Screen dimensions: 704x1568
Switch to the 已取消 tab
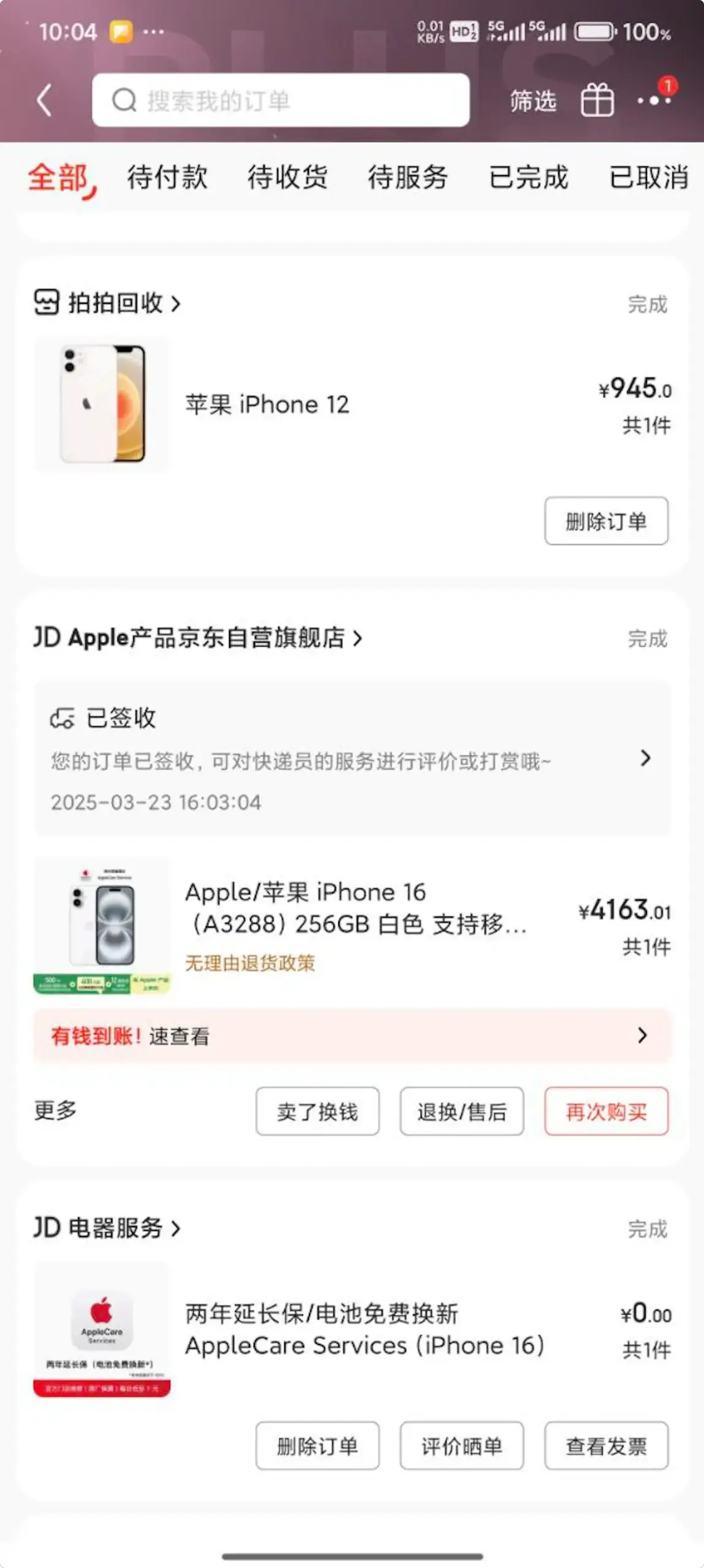pyautogui.click(x=648, y=178)
